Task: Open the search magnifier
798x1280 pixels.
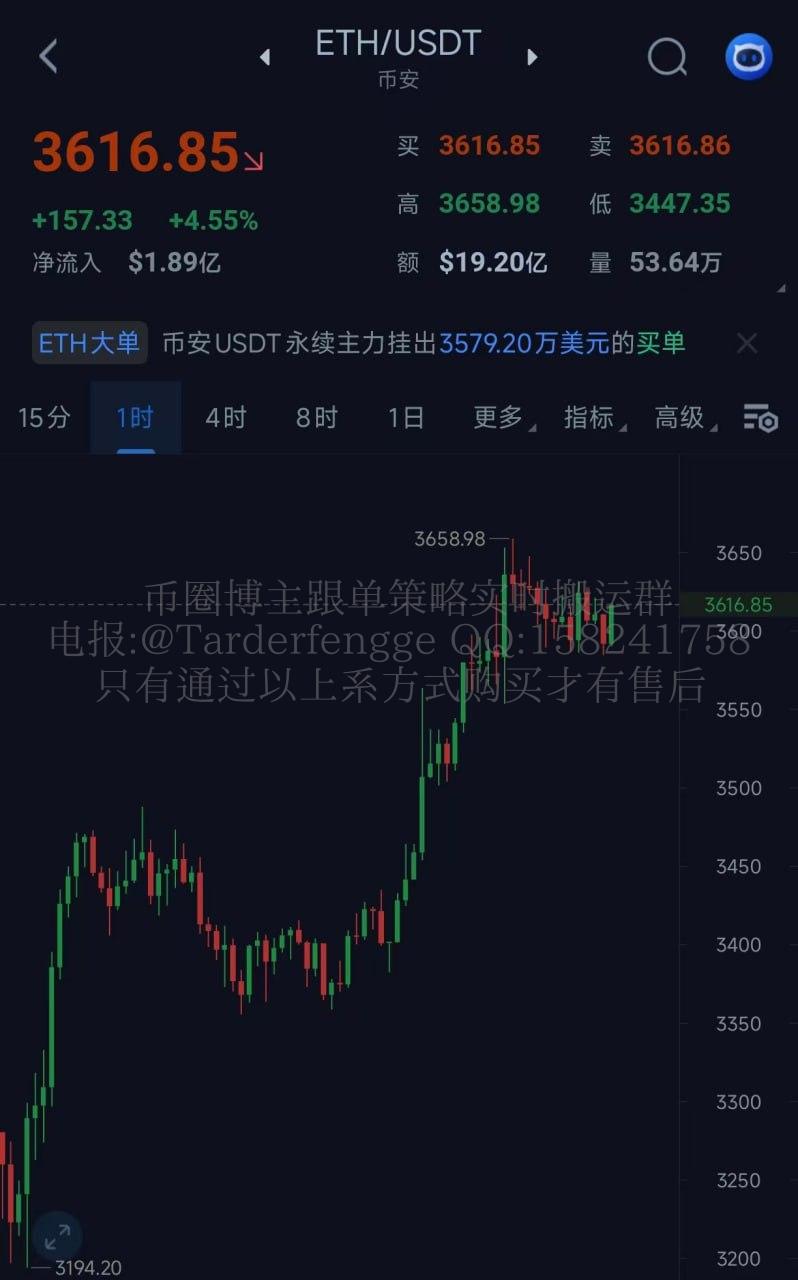Action: click(x=667, y=57)
